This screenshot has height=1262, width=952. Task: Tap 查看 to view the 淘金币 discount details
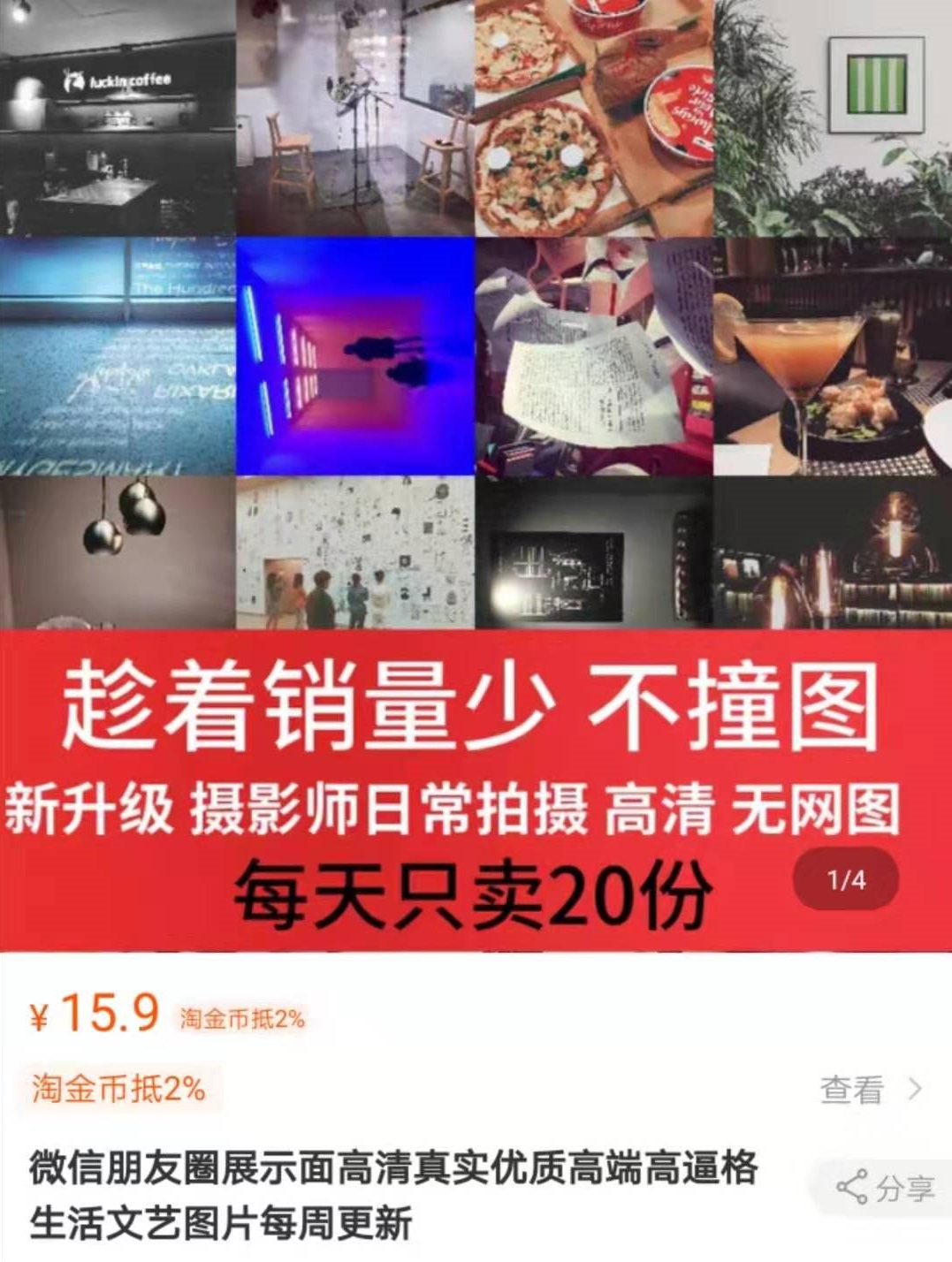(x=870, y=1090)
